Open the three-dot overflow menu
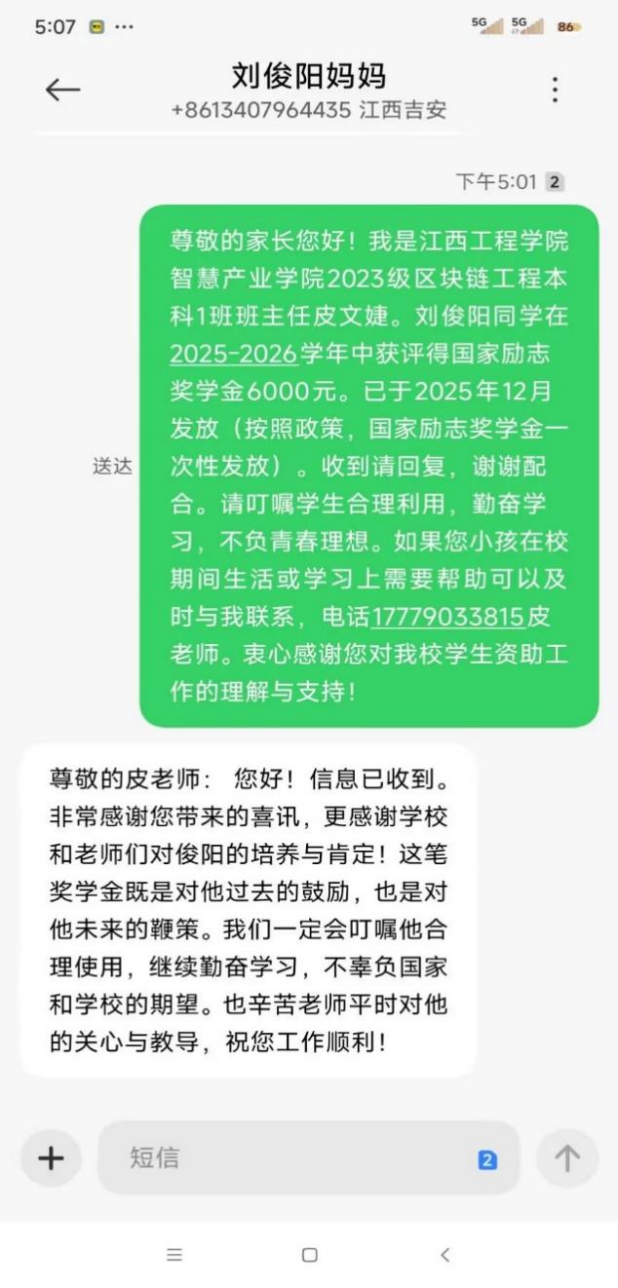Screen dimensions: 618x1288 click(x=555, y=90)
